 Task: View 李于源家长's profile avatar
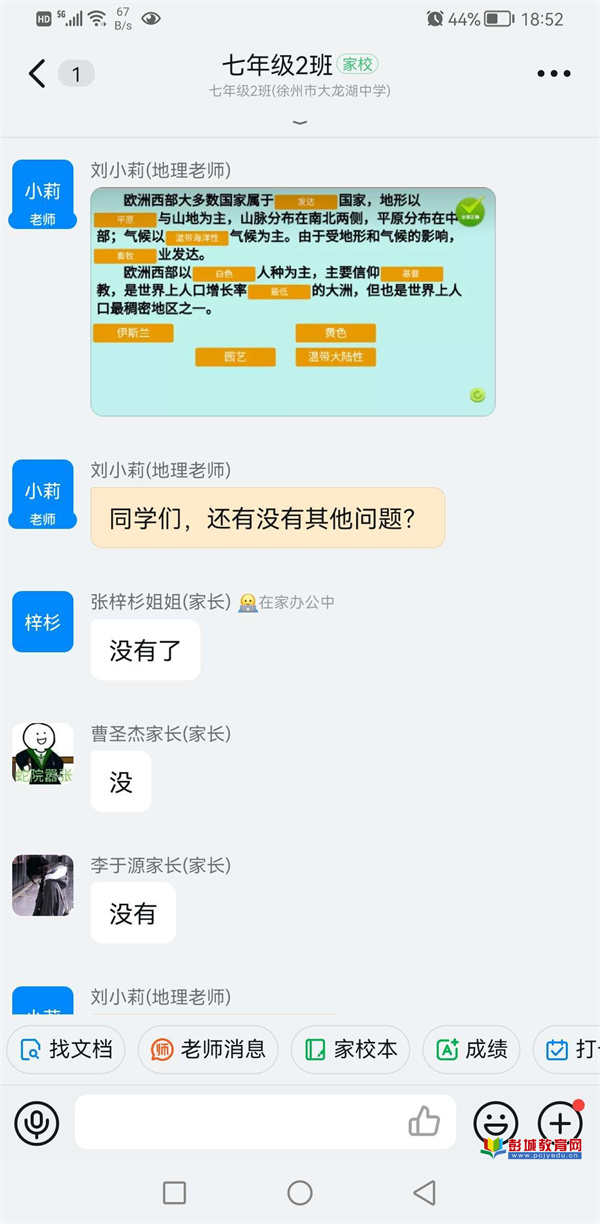click(x=42, y=885)
